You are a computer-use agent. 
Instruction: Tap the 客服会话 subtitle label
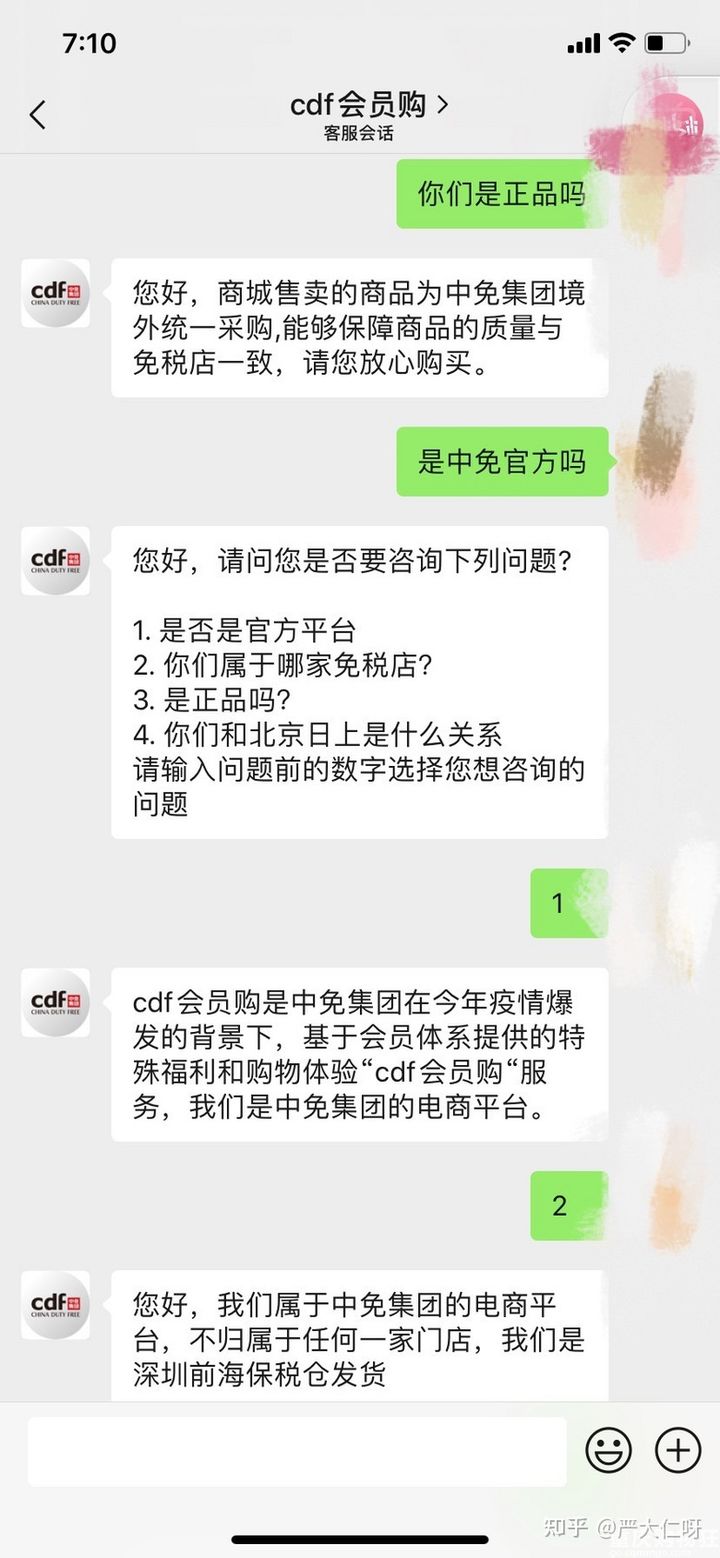point(360,131)
